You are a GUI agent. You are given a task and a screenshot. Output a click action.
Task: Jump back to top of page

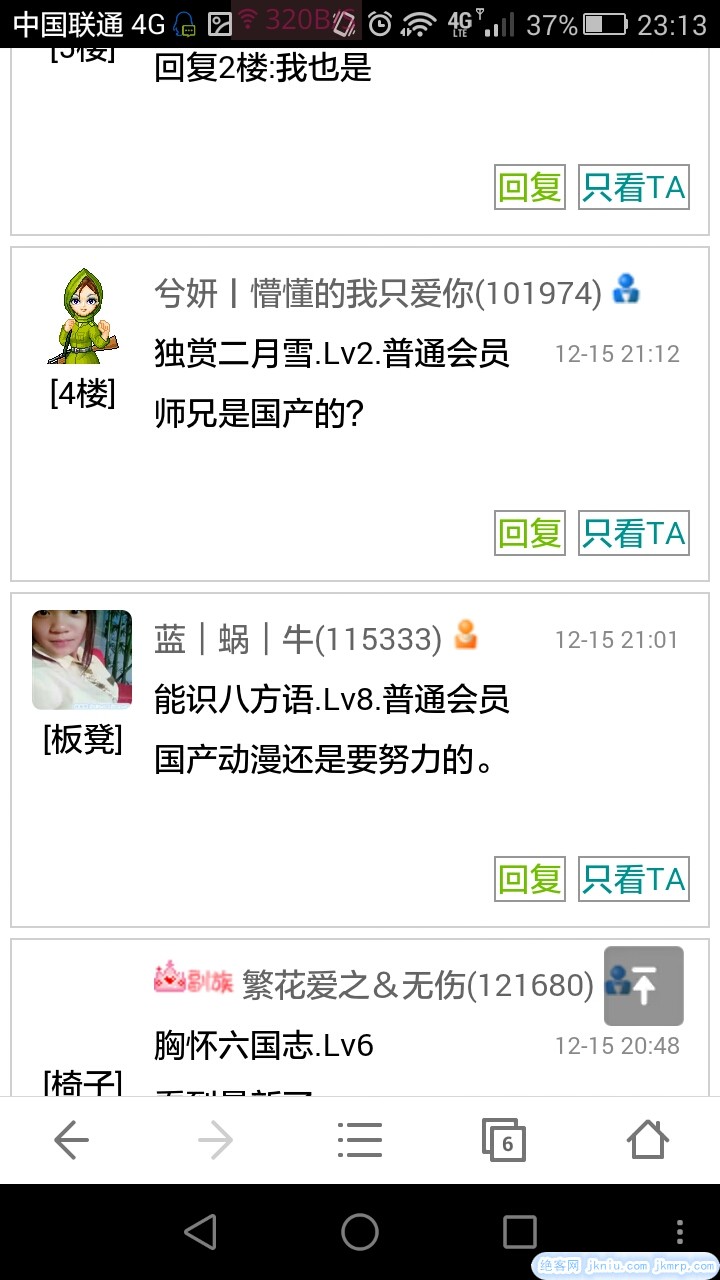pyautogui.click(x=644, y=986)
